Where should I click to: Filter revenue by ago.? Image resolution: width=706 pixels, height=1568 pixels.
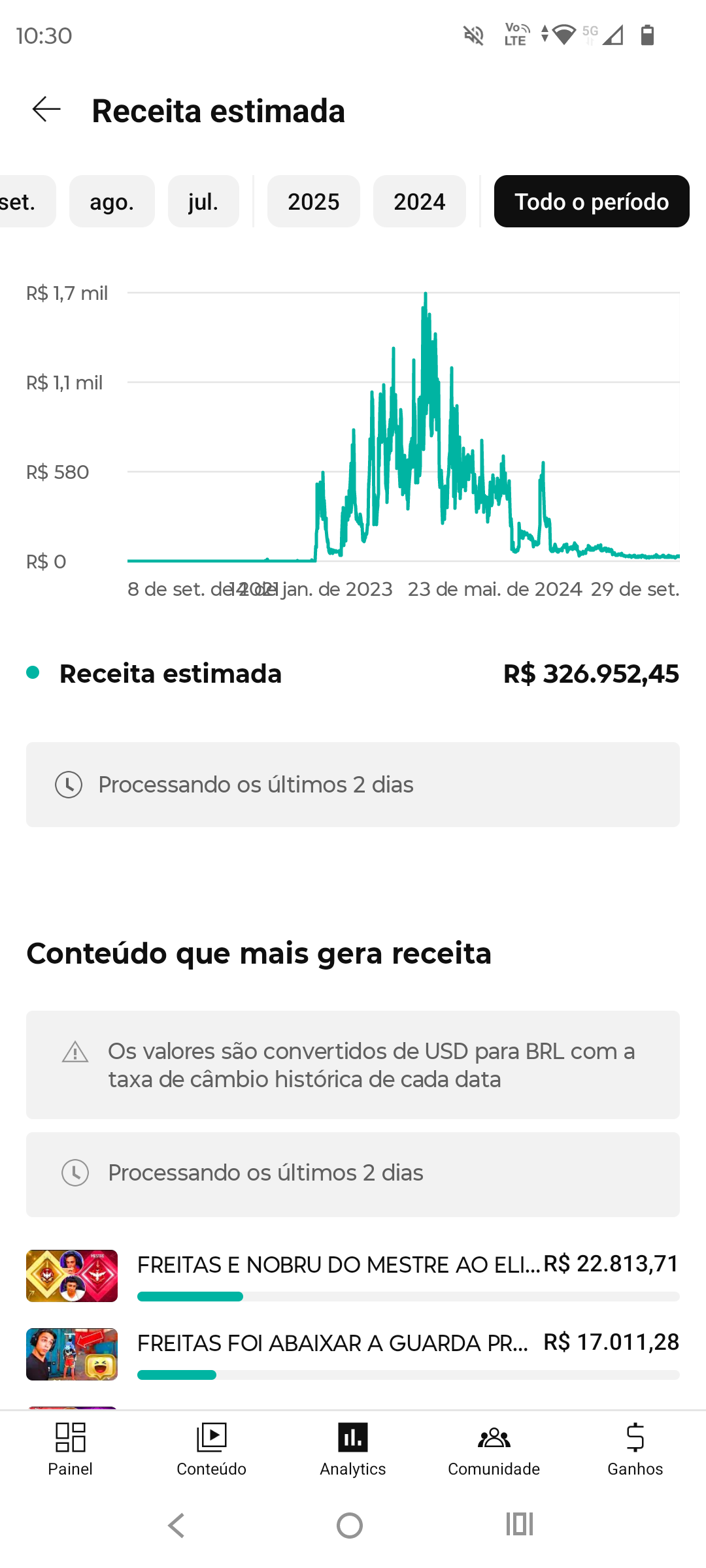click(x=112, y=201)
